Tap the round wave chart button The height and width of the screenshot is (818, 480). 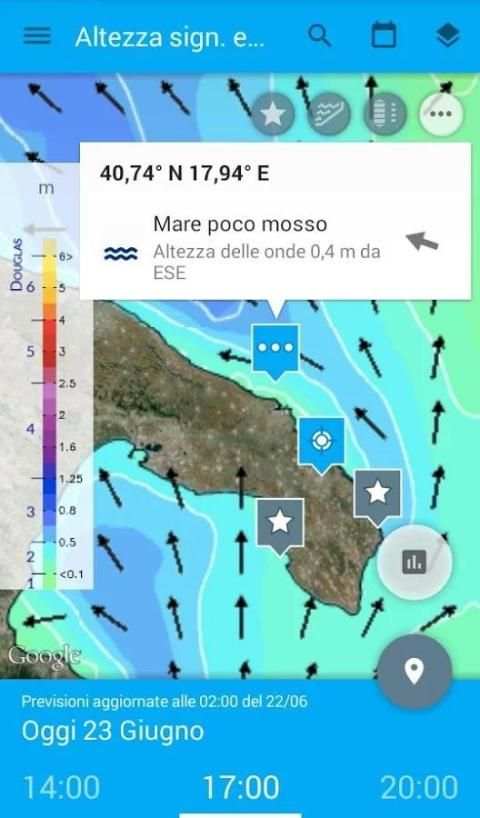click(329, 114)
